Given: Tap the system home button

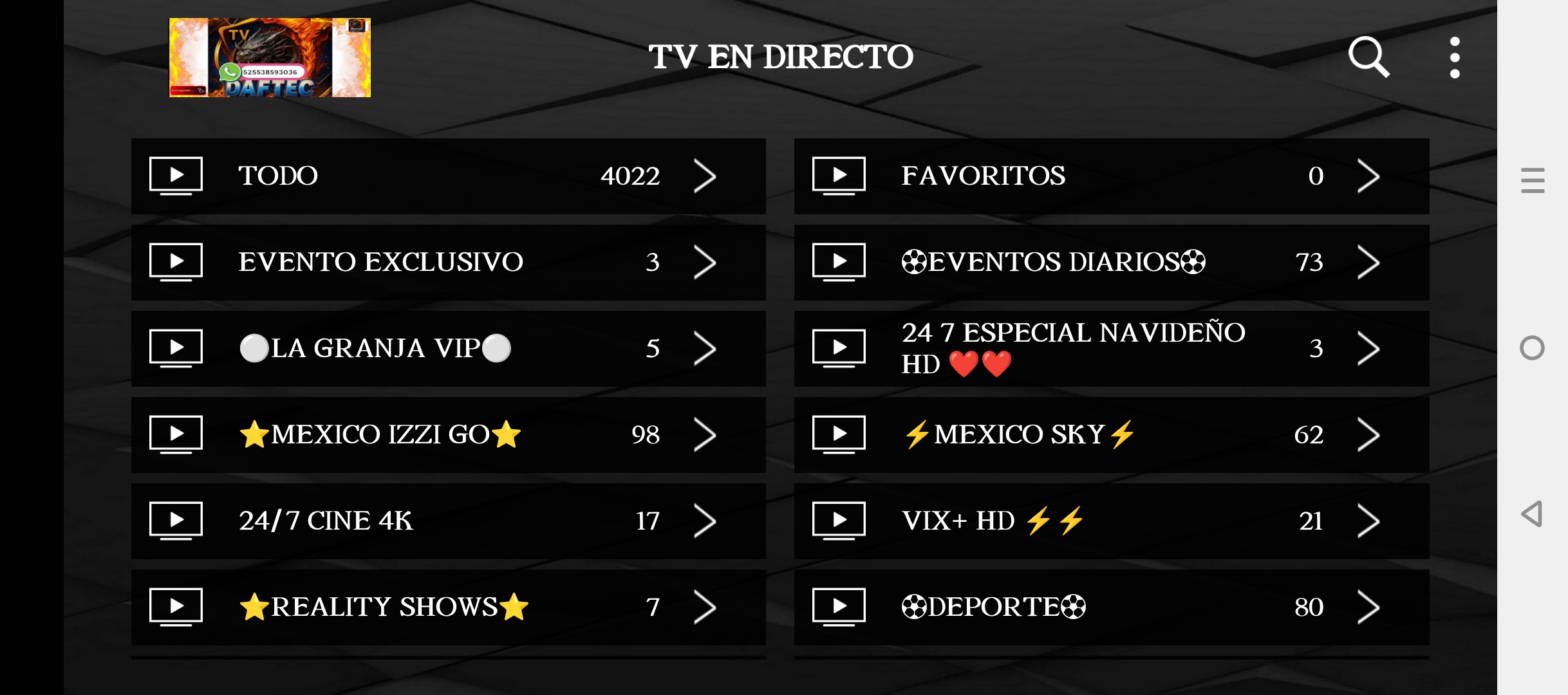Looking at the screenshot, I should pyautogui.click(x=1532, y=348).
